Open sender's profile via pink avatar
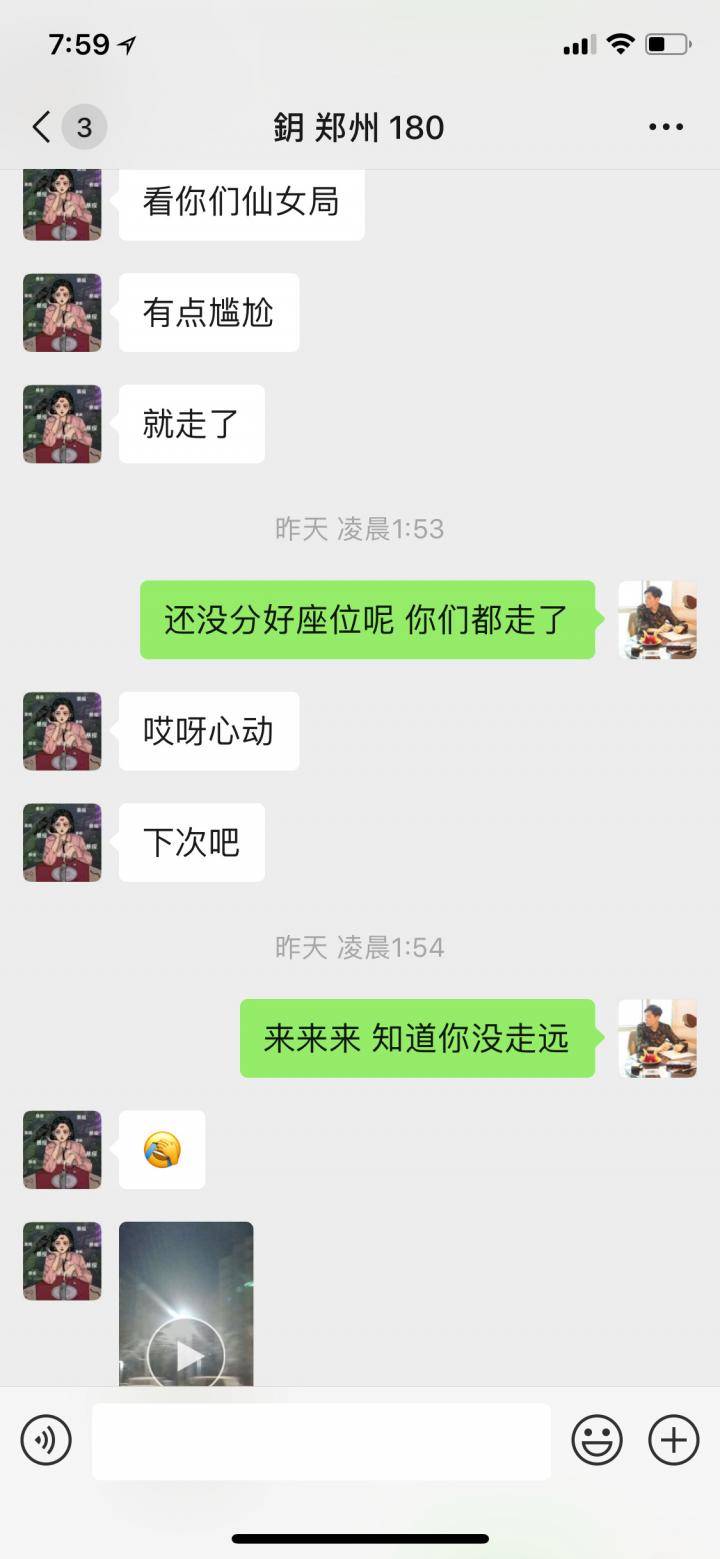 pyautogui.click(x=61, y=731)
